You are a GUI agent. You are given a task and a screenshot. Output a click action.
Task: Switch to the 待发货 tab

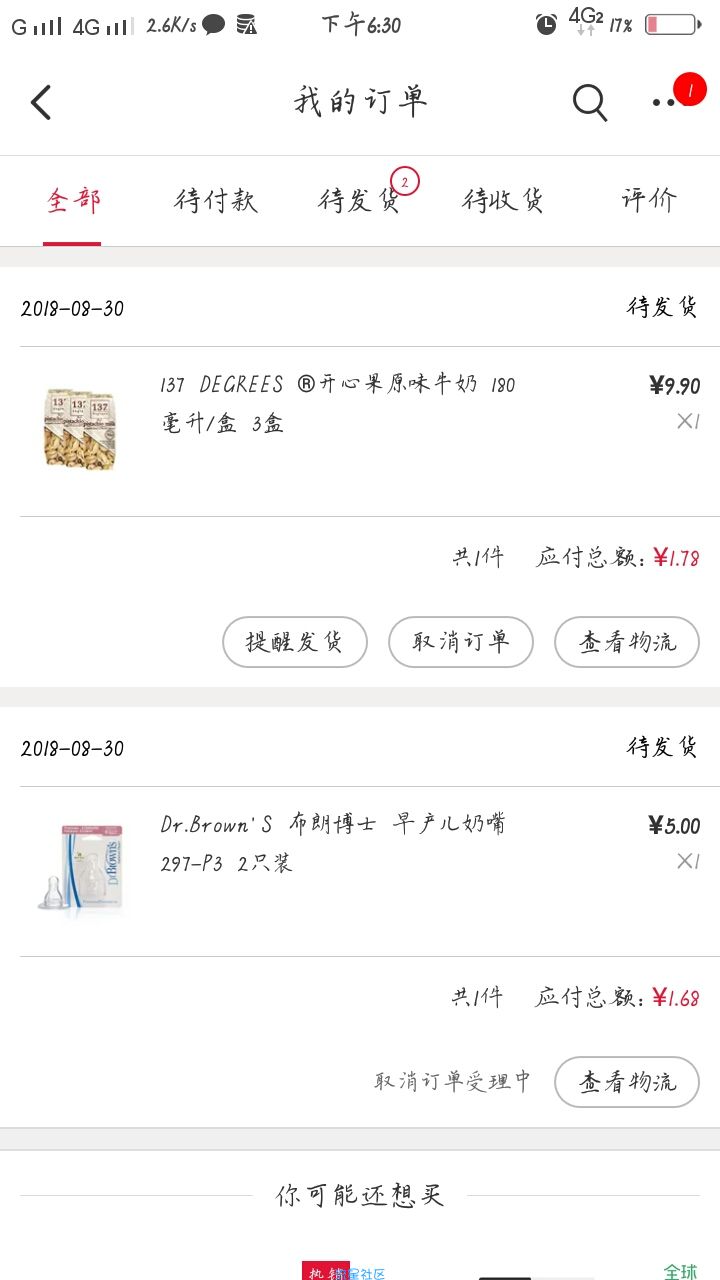[360, 200]
